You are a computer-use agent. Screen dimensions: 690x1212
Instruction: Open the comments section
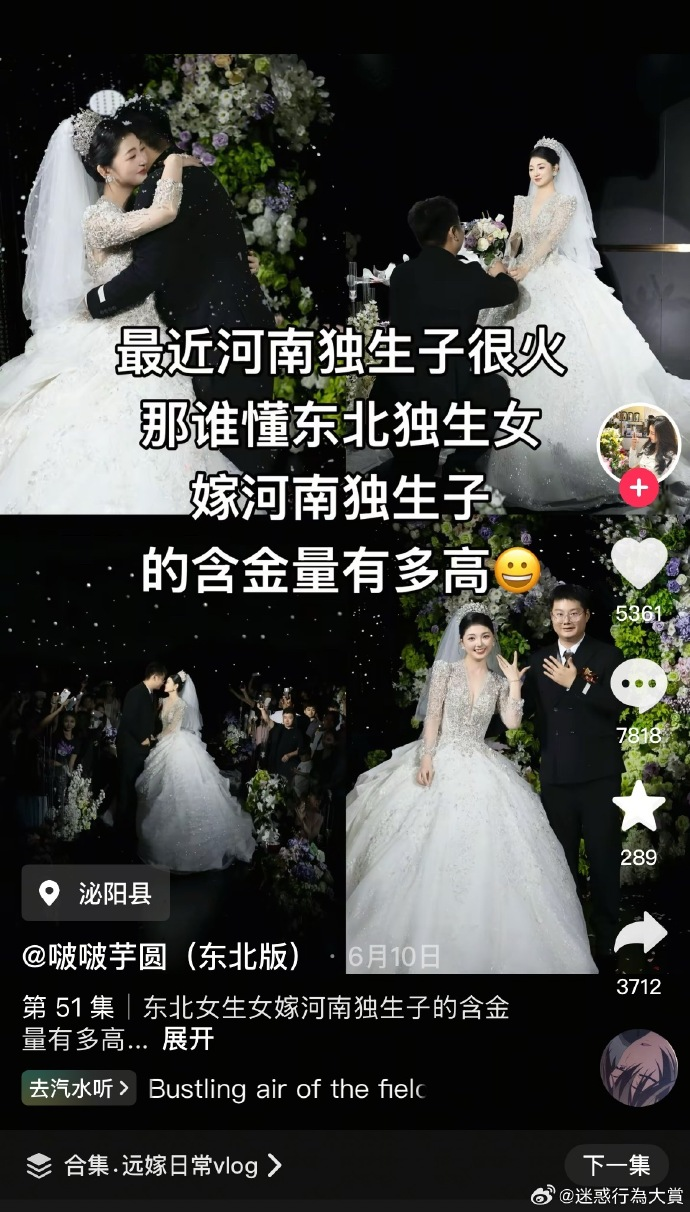pos(639,687)
